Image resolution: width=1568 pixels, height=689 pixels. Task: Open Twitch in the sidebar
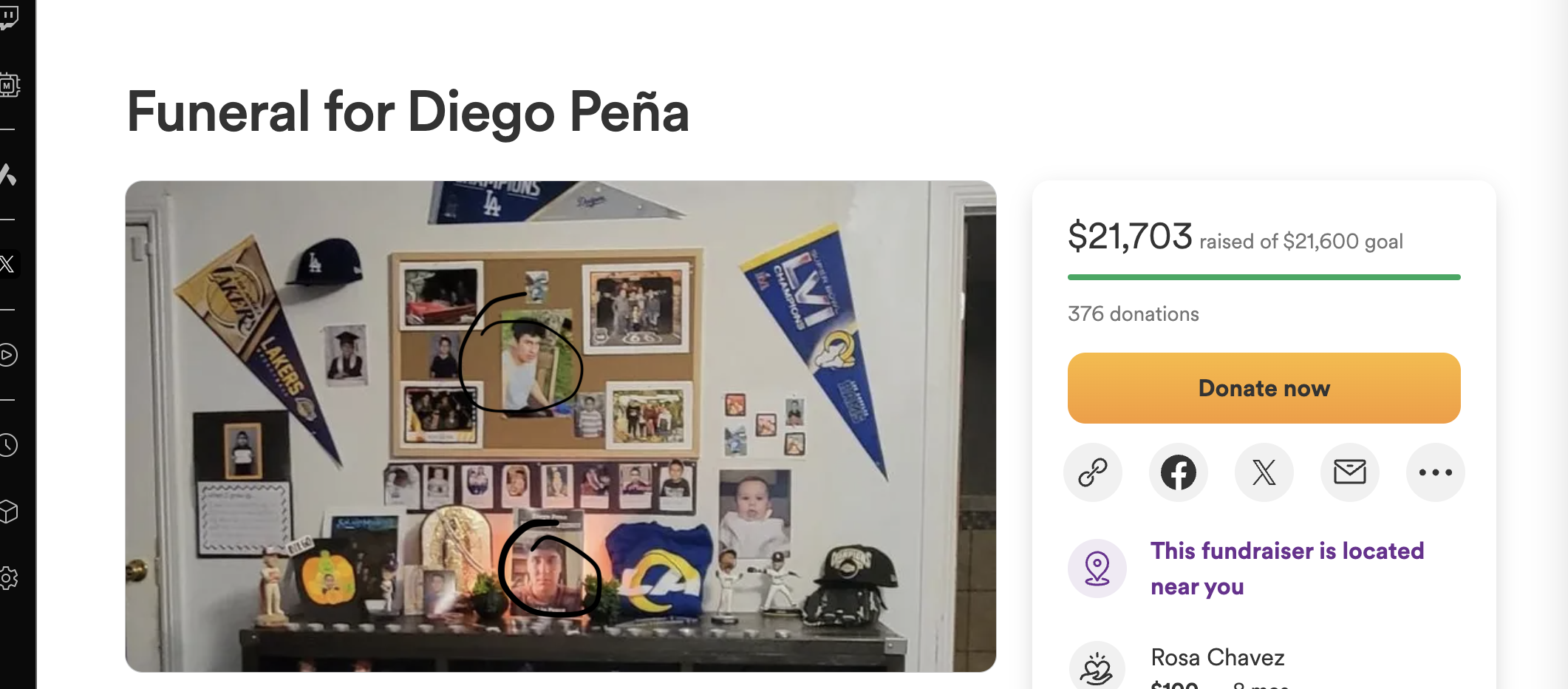[x=9, y=16]
